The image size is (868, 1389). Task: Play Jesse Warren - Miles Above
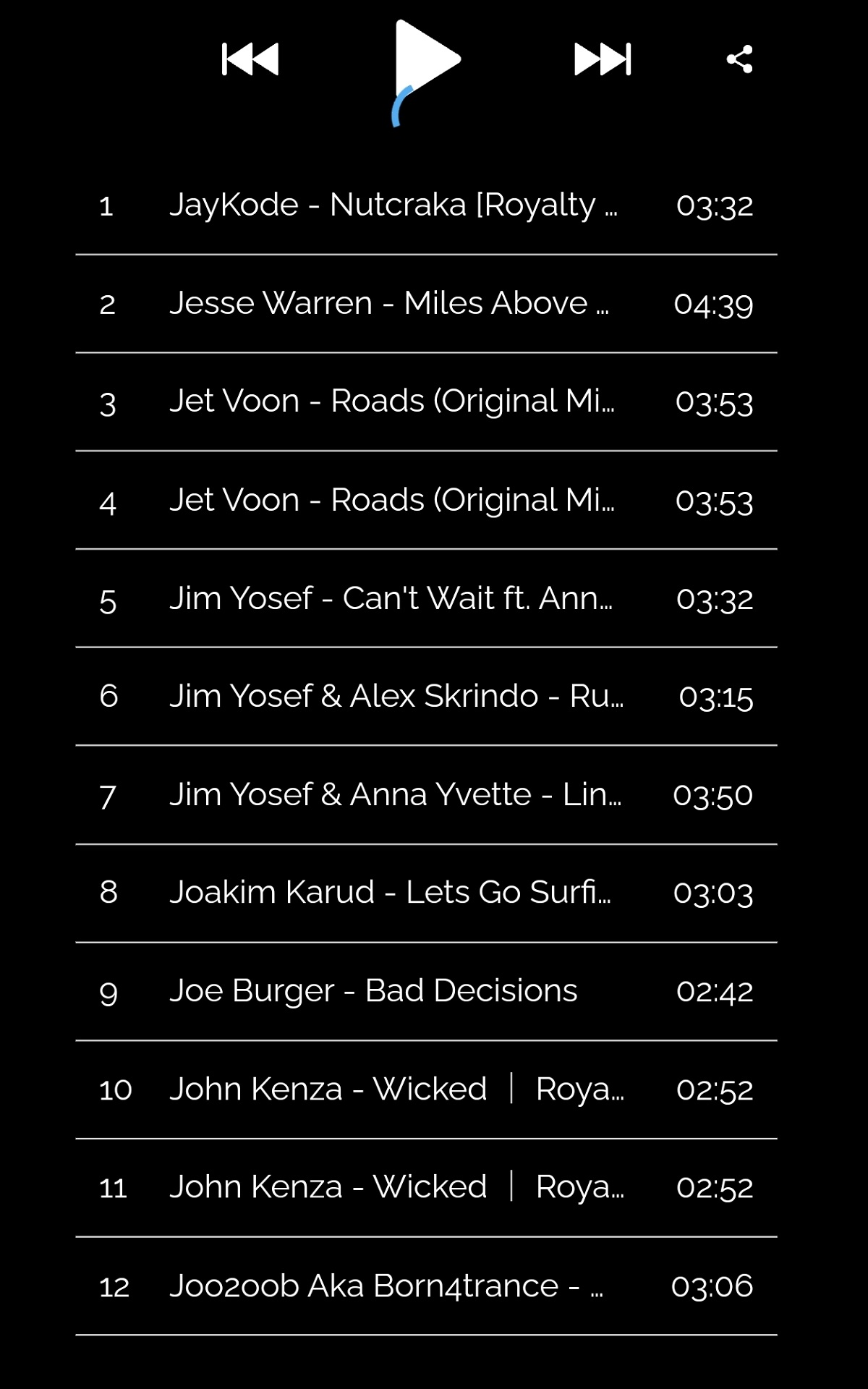coord(389,303)
